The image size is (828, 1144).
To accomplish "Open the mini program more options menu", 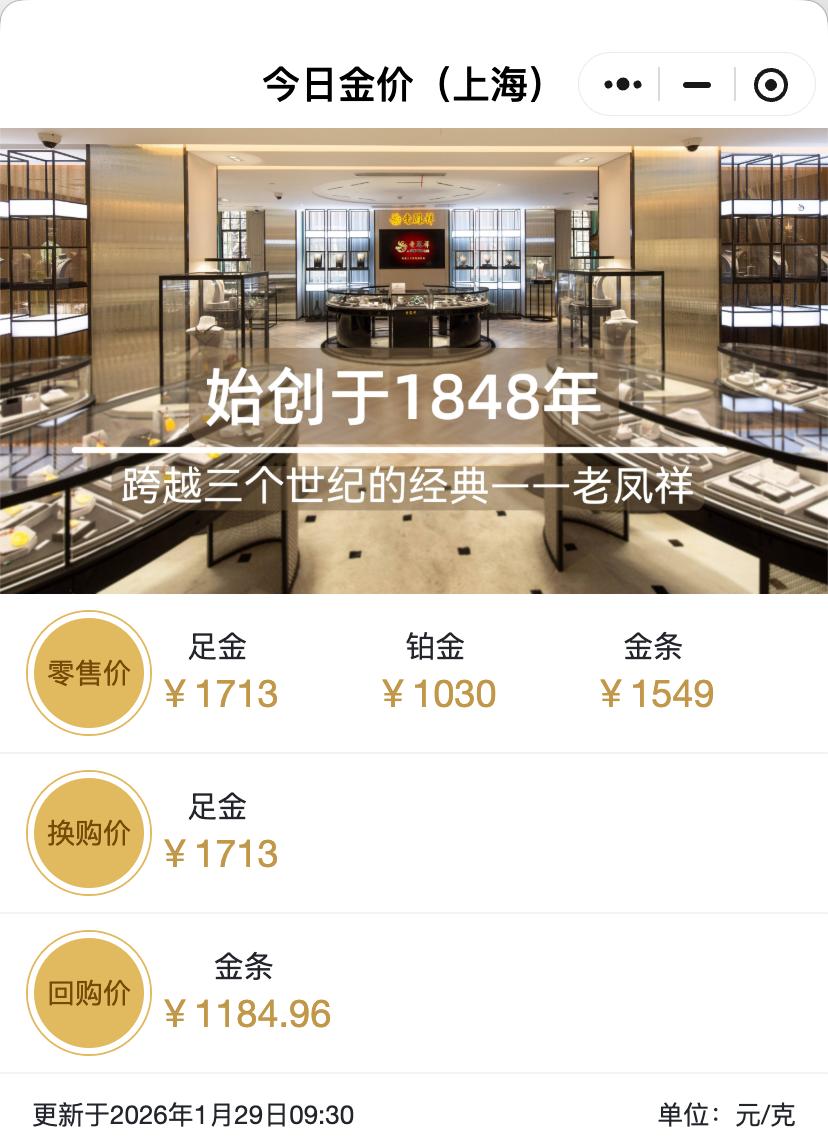I will [x=623, y=85].
